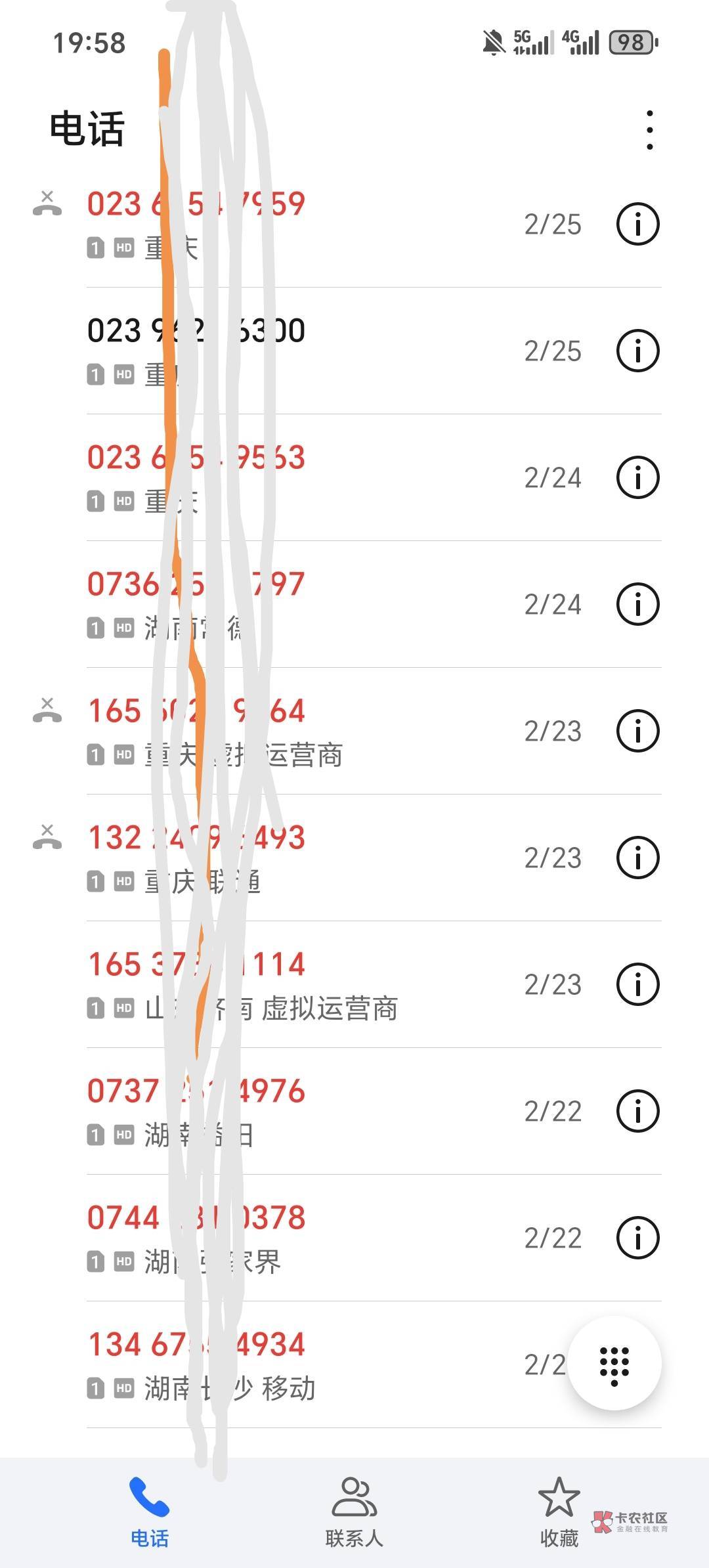Screen dimensions: 709x1568
Task: View info for the 0736 湖南常德 call
Action: click(637, 604)
